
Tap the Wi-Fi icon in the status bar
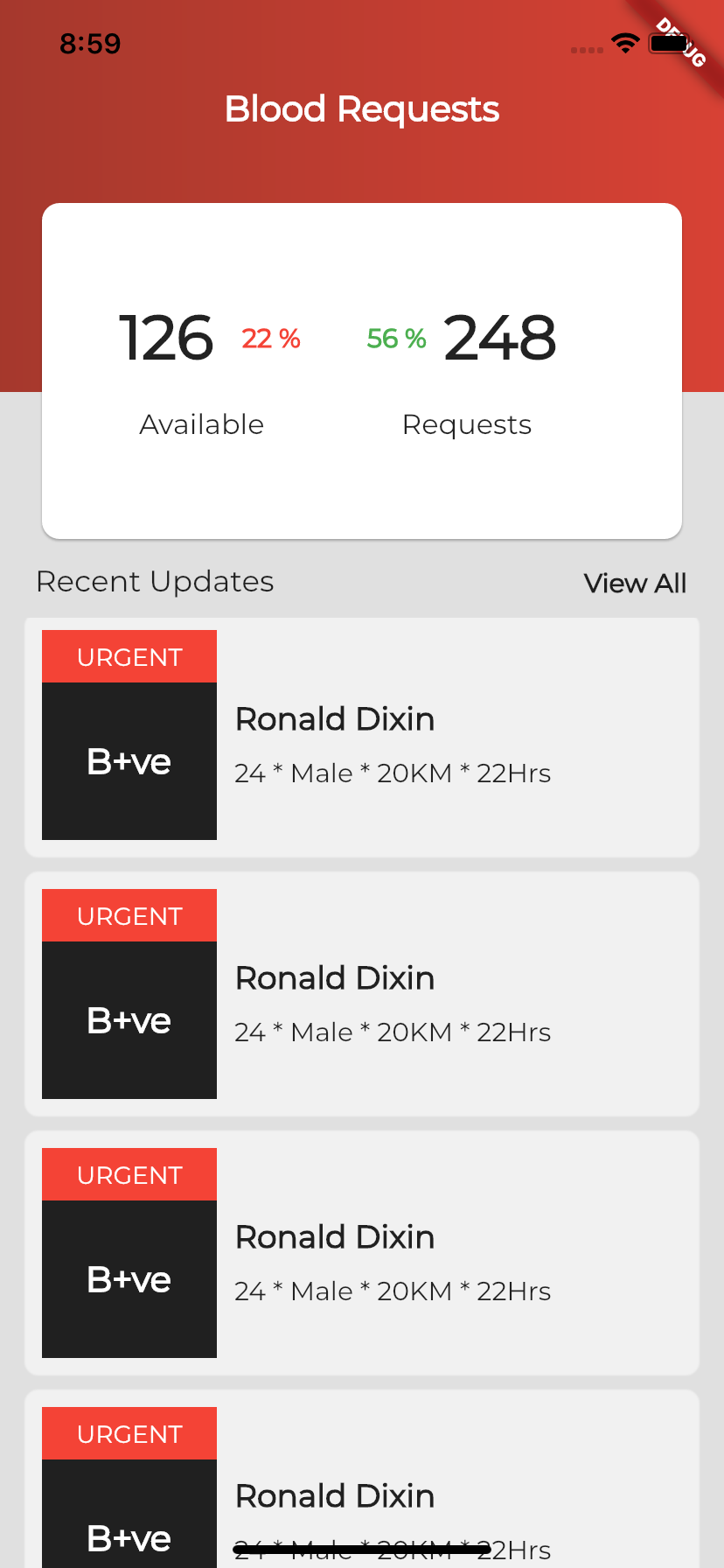click(x=625, y=45)
